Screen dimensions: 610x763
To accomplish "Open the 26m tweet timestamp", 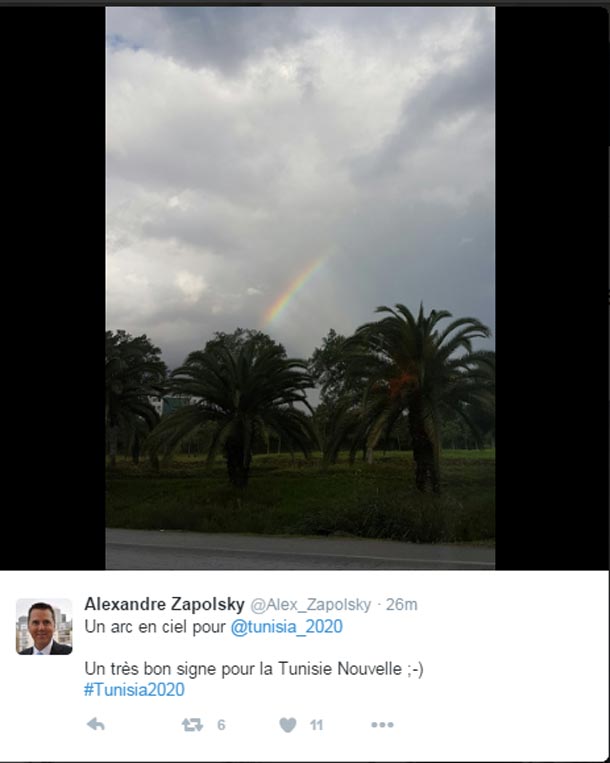I will click(402, 605).
